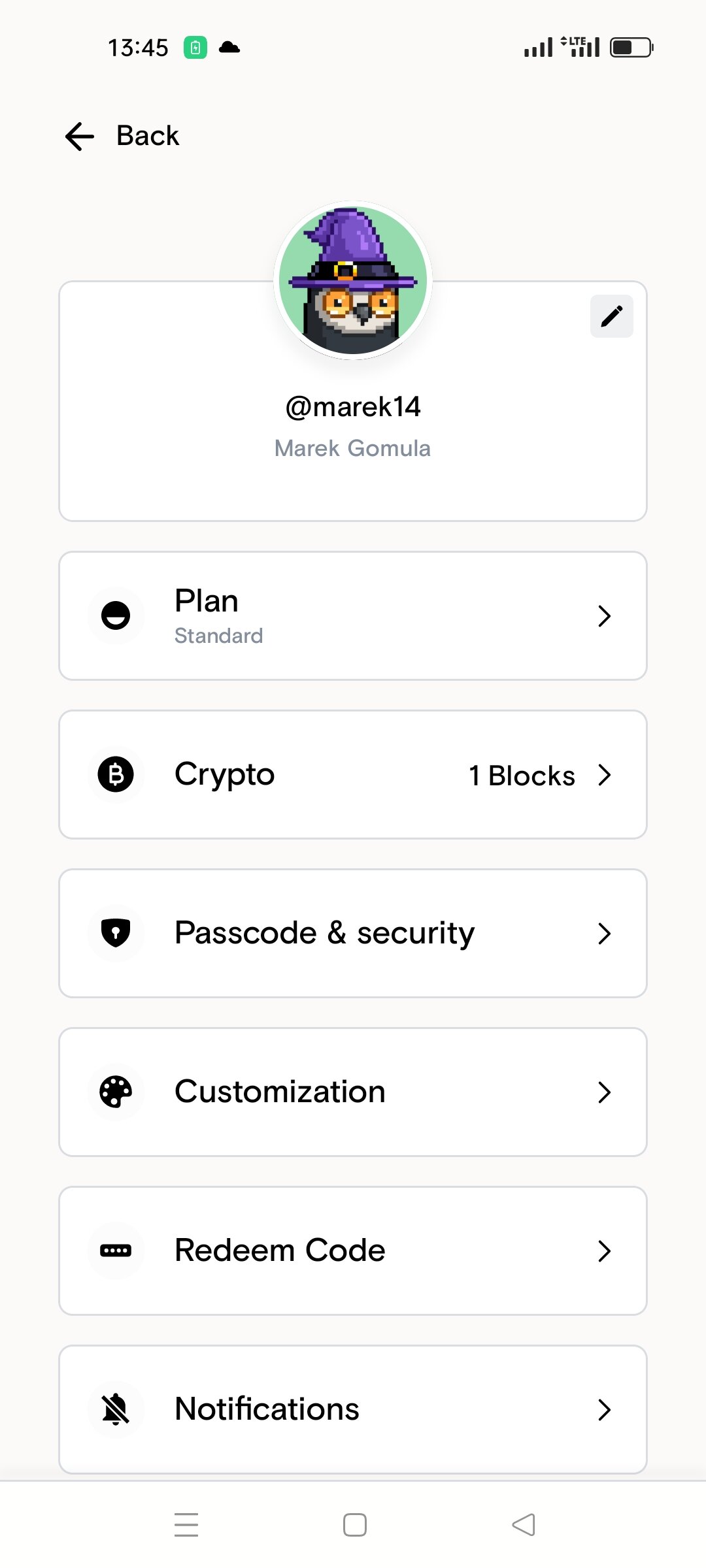Tap the owl wizard profile avatar

[x=353, y=281]
